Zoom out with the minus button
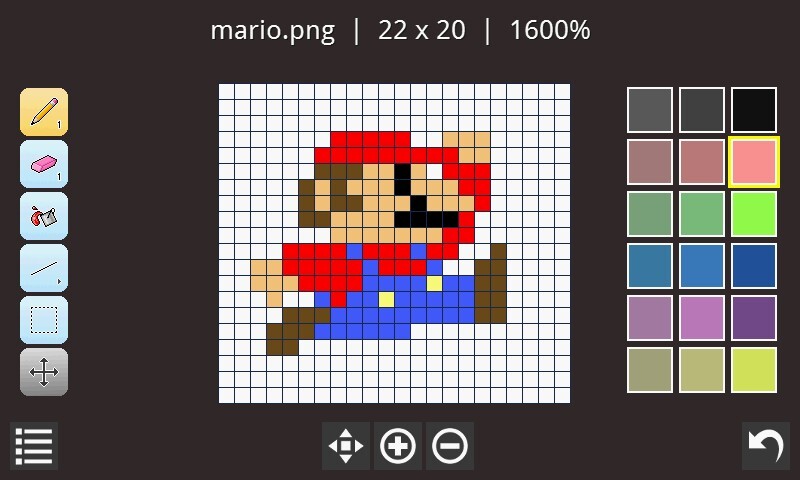The image size is (800, 480). (x=450, y=446)
